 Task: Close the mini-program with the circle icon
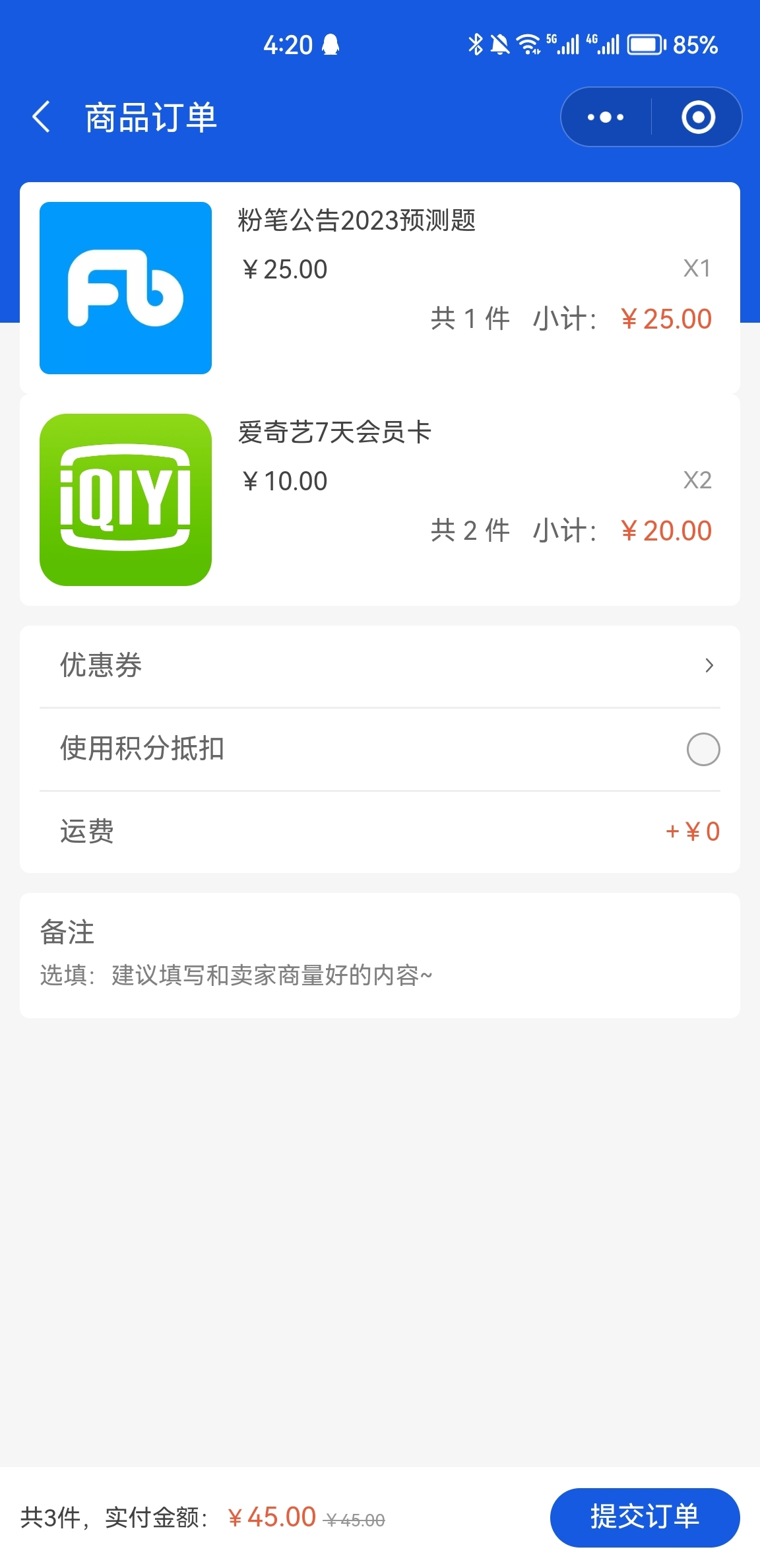[x=698, y=117]
